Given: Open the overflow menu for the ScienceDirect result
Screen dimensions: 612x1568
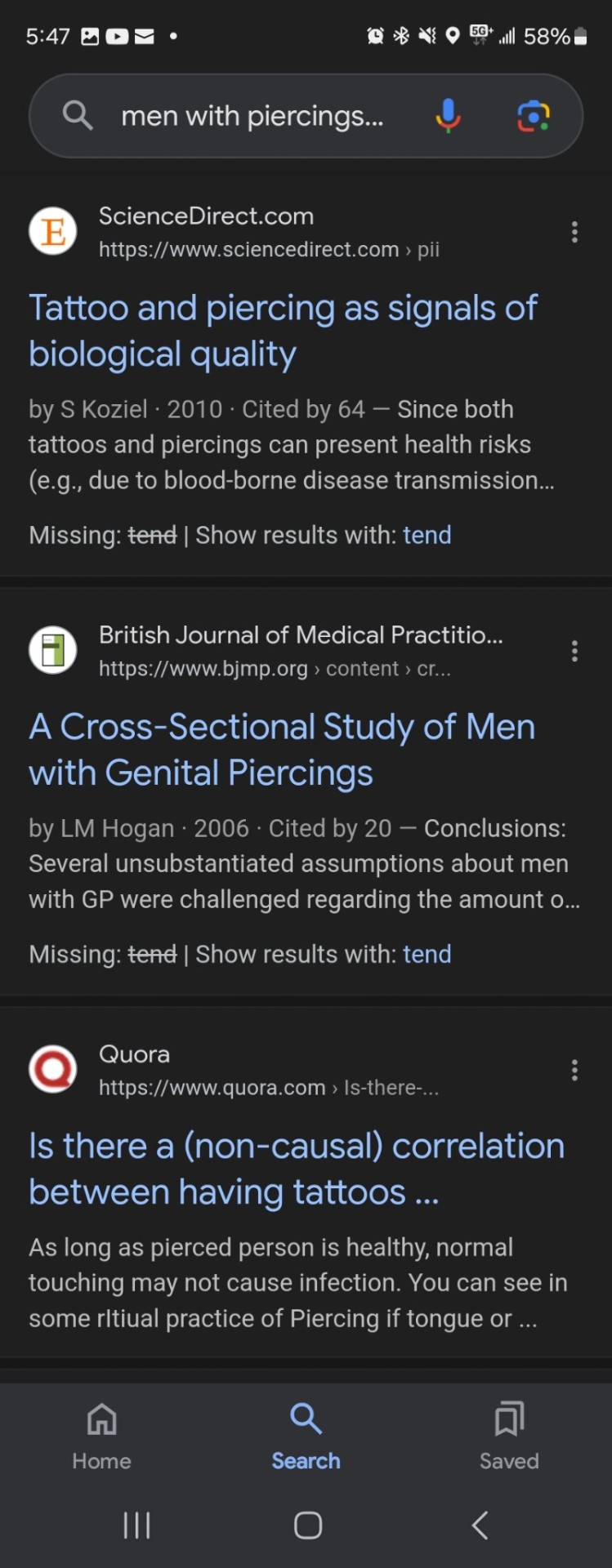Looking at the screenshot, I should pyautogui.click(x=575, y=233).
